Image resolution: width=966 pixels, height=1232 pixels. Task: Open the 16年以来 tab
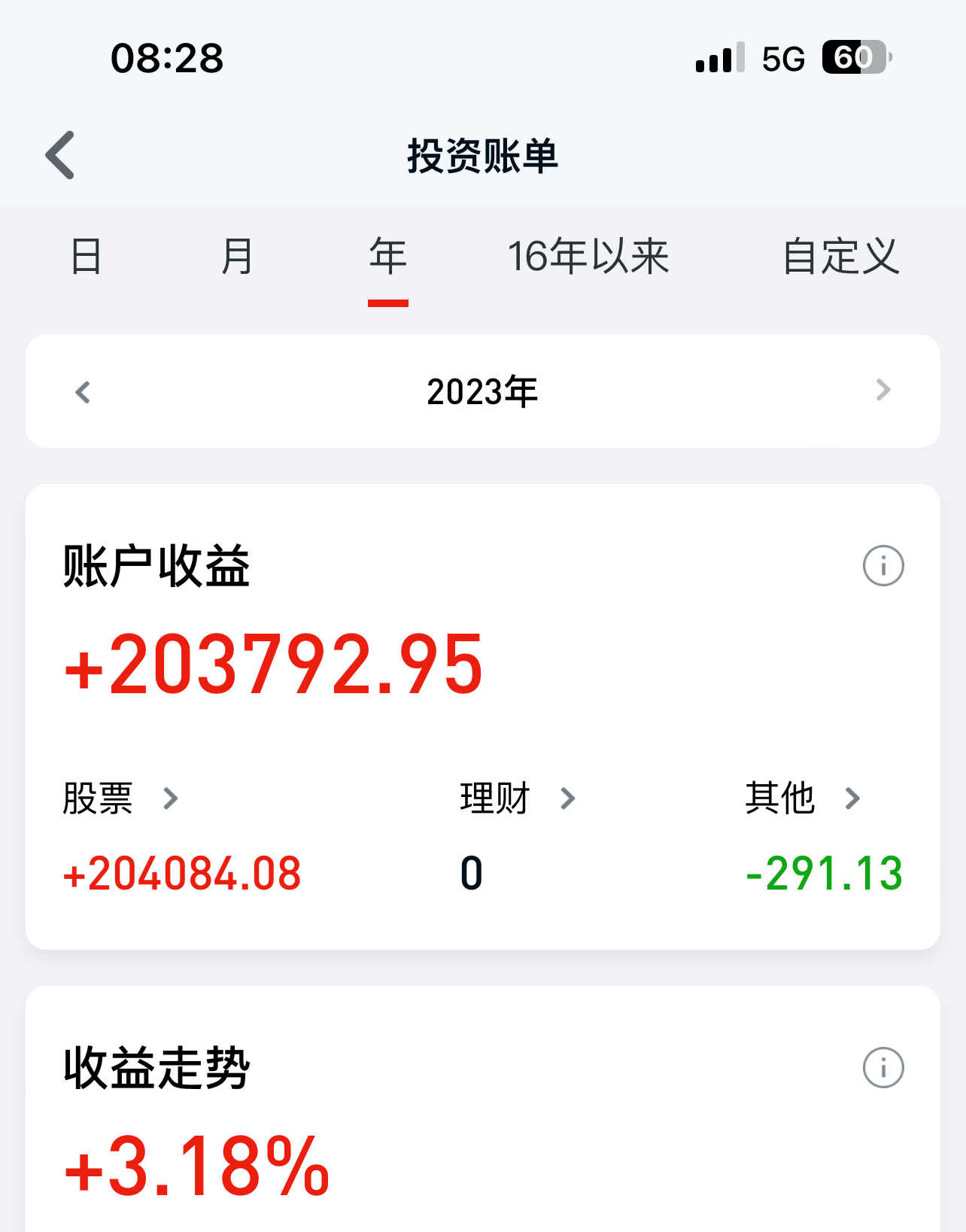(588, 257)
